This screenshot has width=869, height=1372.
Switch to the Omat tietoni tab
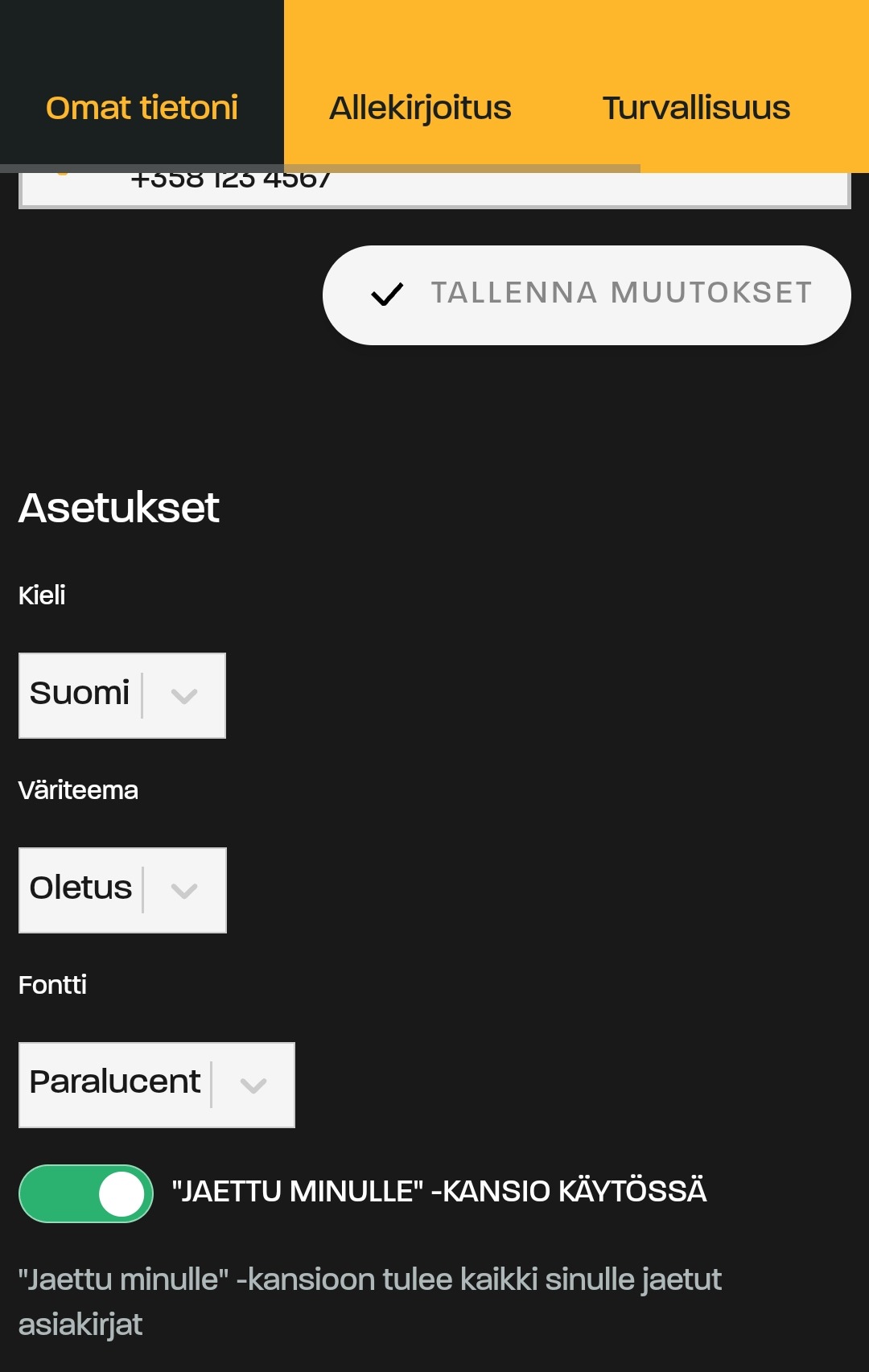pos(142,108)
